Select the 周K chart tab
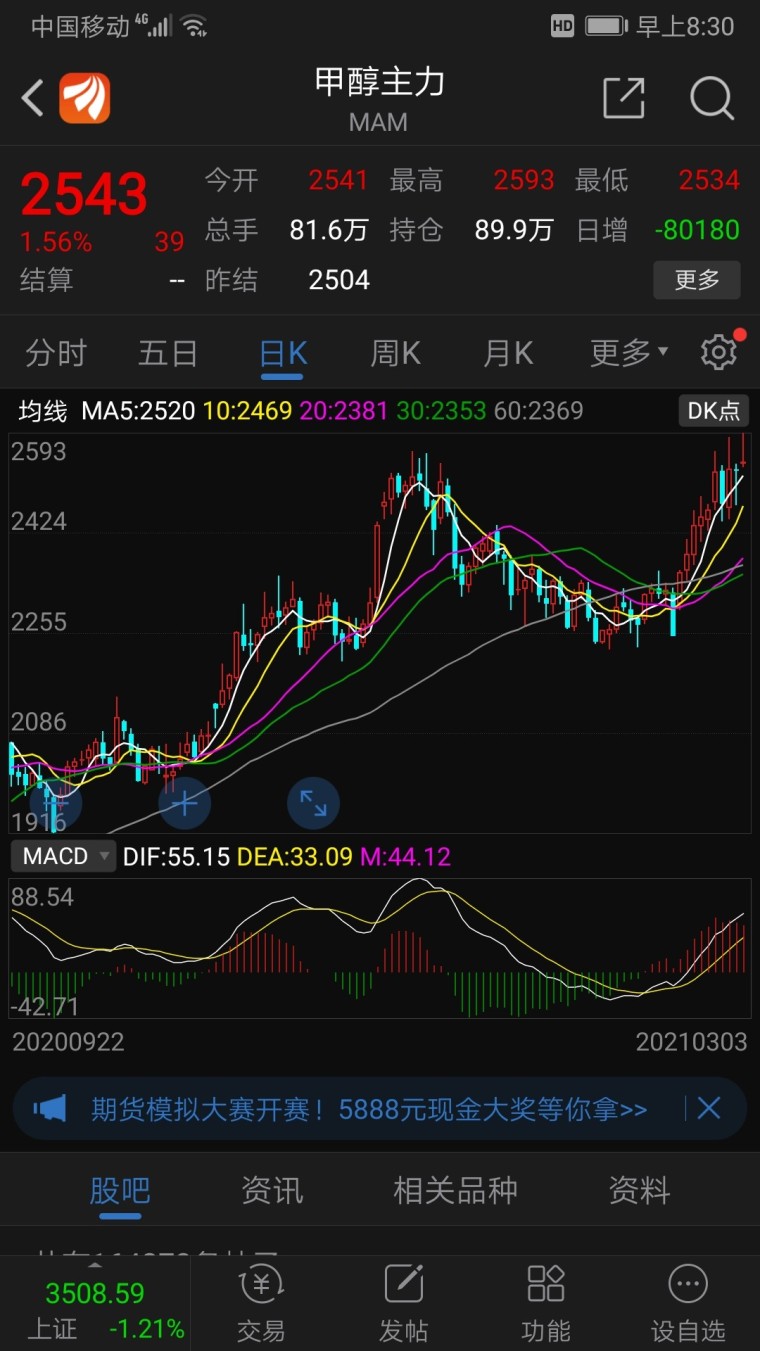 click(396, 353)
